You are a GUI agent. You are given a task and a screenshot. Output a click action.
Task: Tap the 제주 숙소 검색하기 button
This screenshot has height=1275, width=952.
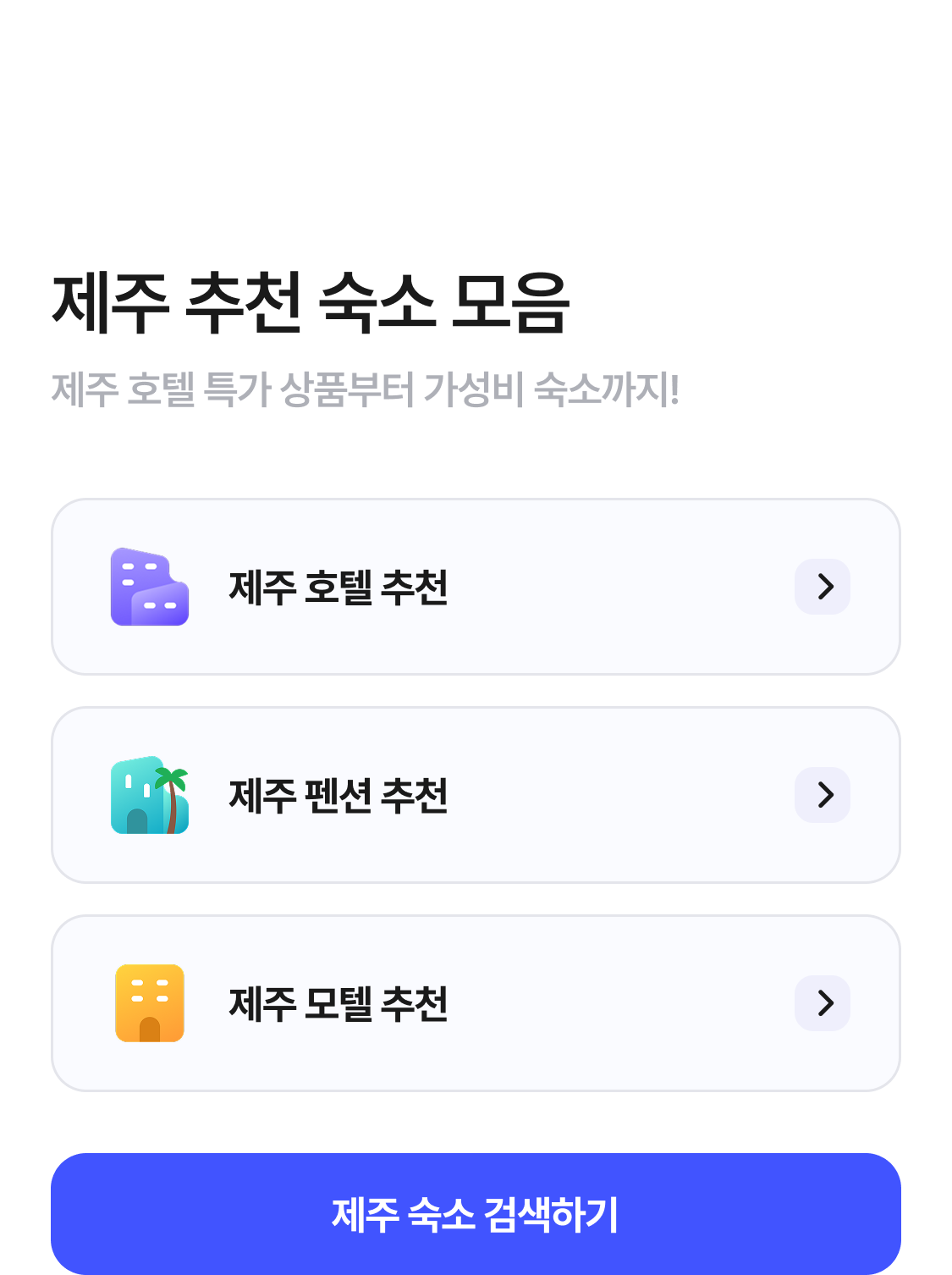click(475, 1213)
